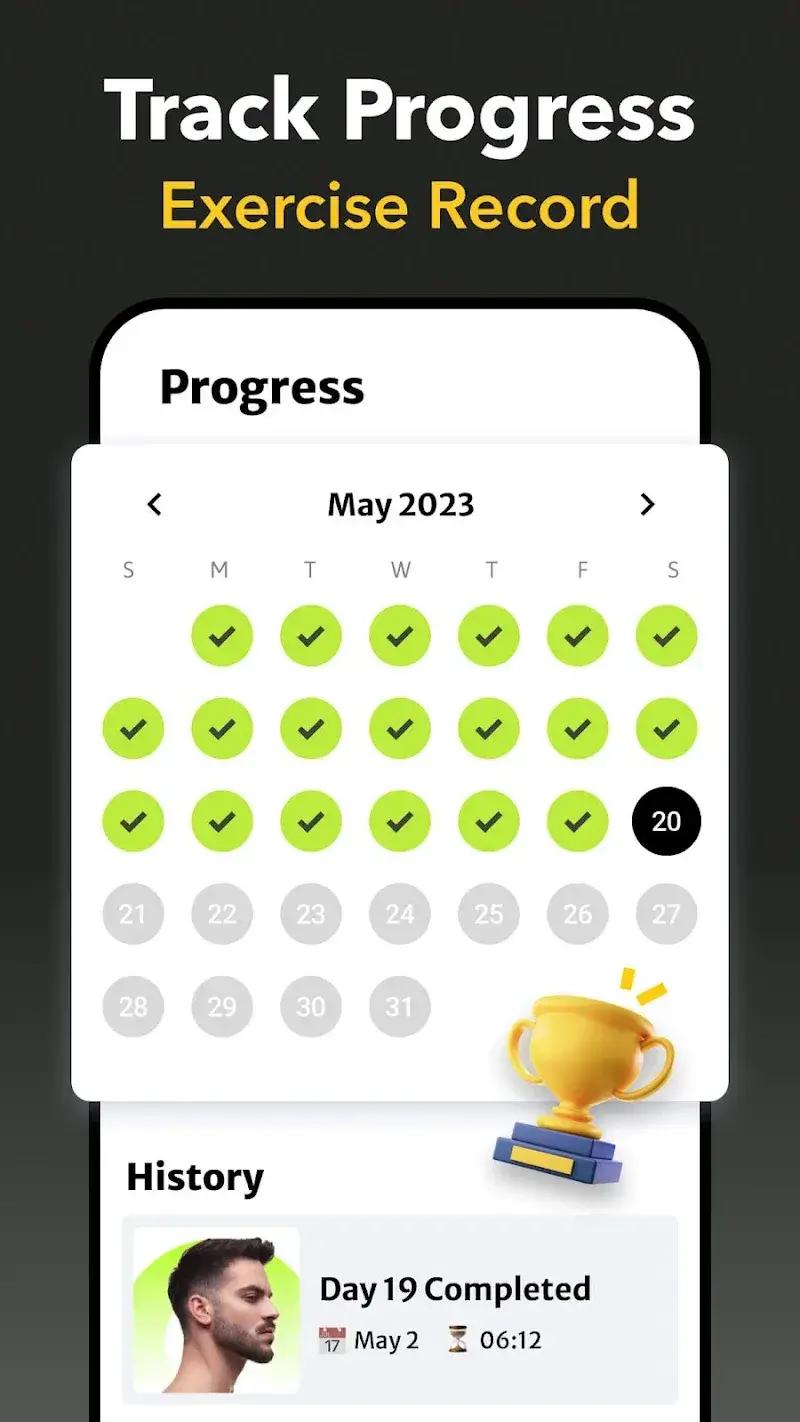Click the green checkmark on the first Saturday
Image resolution: width=800 pixels, height=1422 pixels.
tap(666, 635)
